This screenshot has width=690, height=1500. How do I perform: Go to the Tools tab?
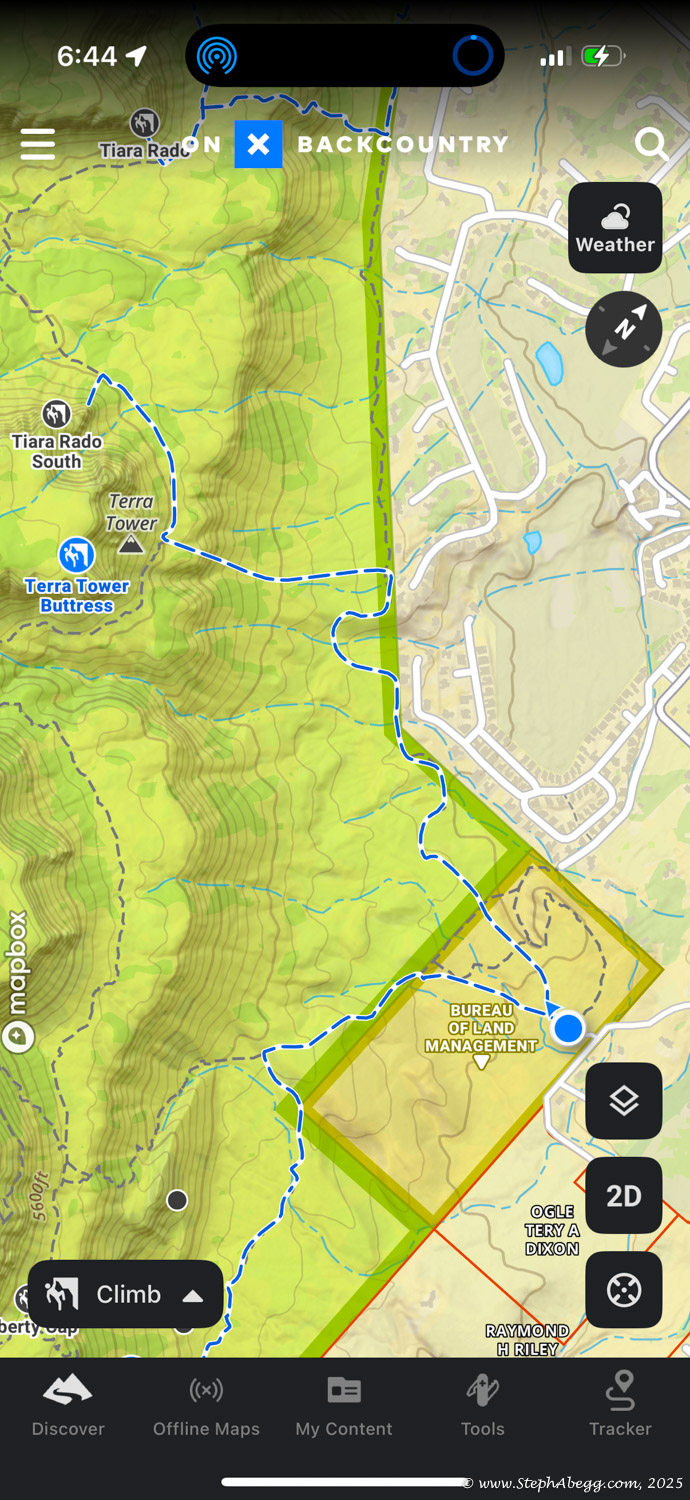coord(482,1406)
